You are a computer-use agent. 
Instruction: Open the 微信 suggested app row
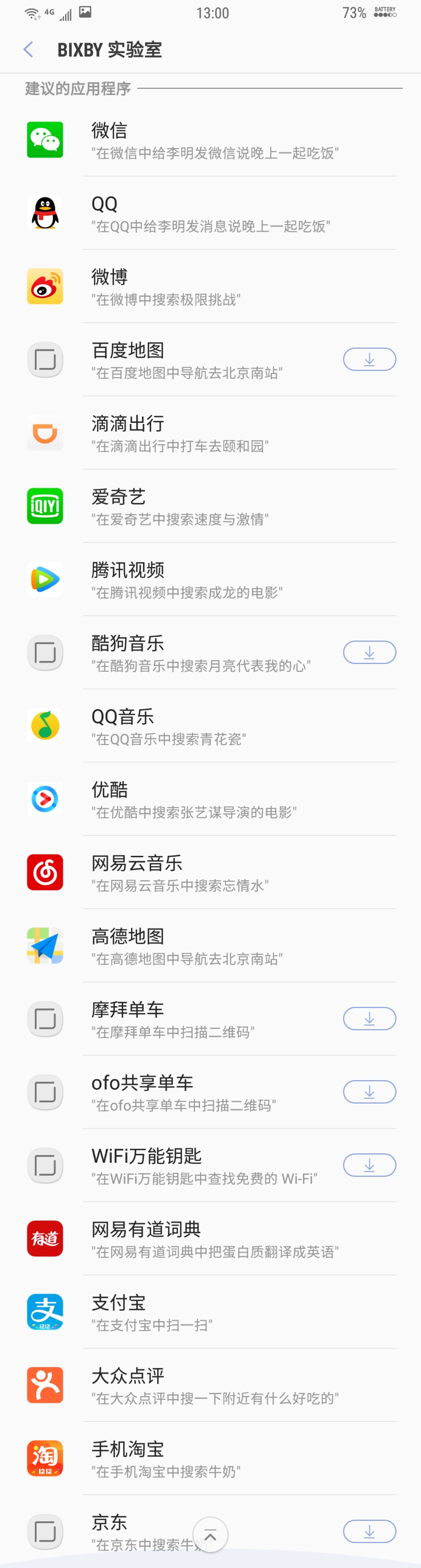click(x=213, y=141)
